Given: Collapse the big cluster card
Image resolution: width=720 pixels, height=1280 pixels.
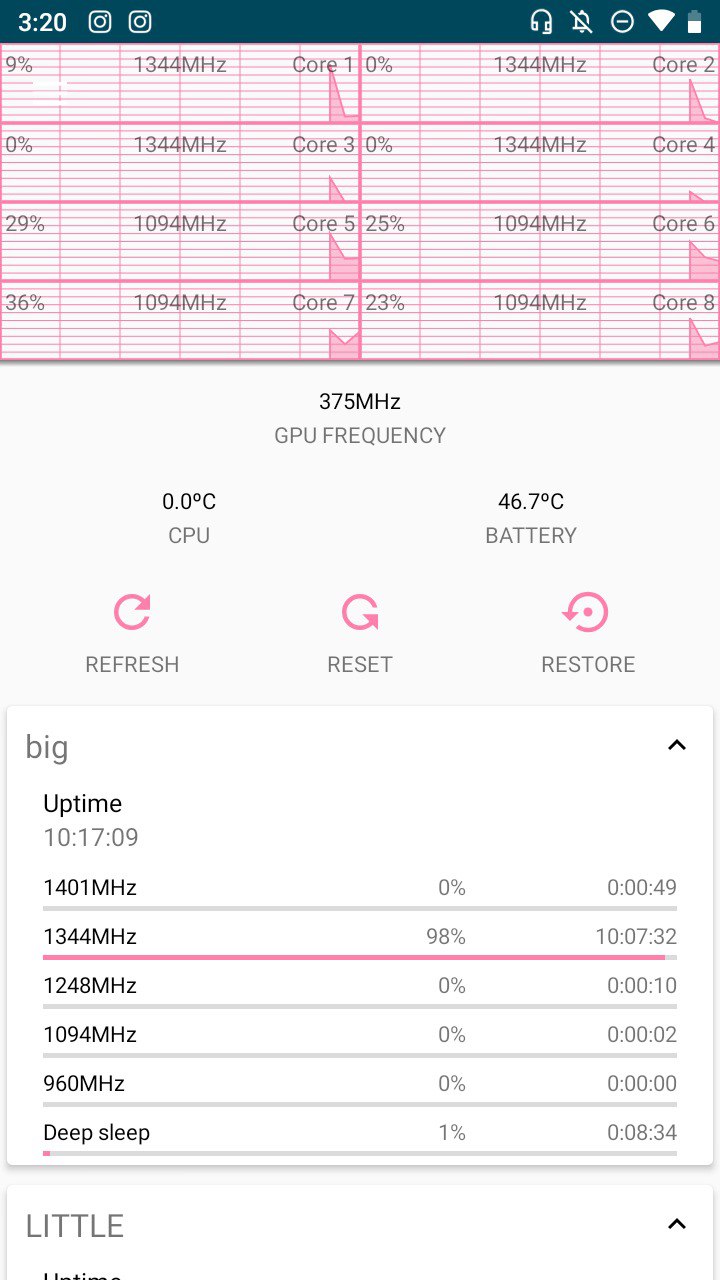Looking at the screenshot, I should 677,745.
